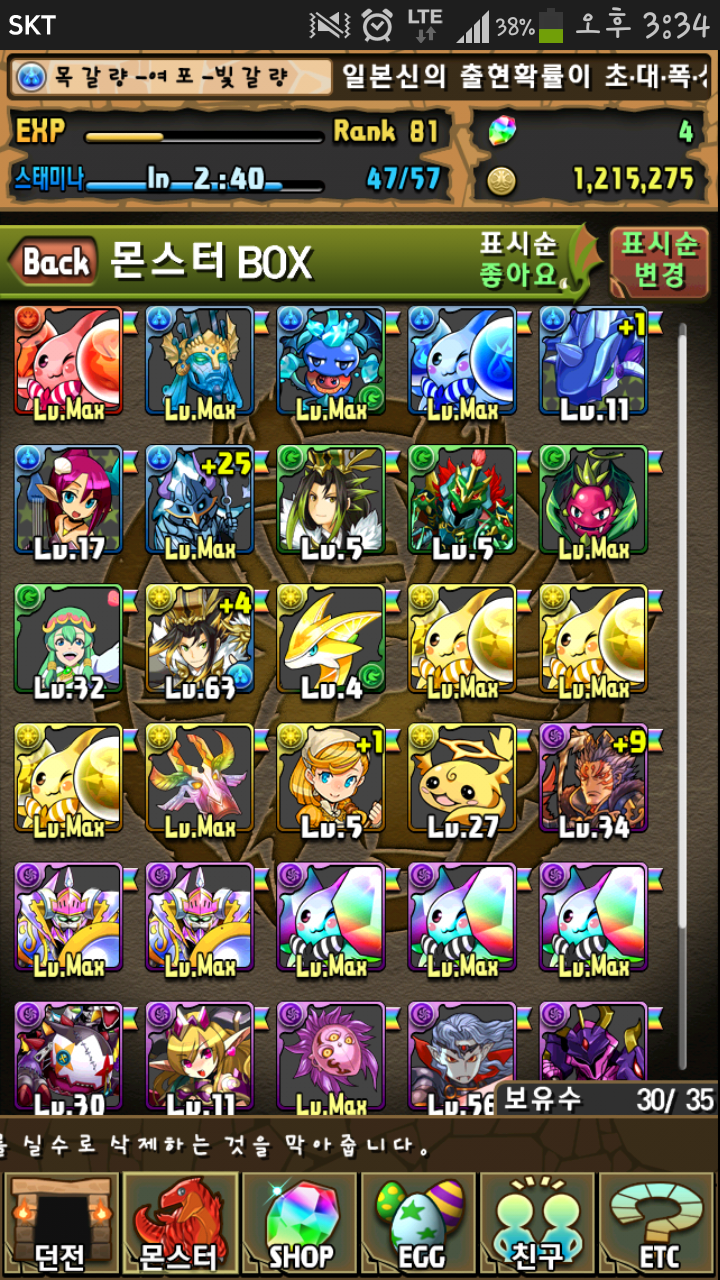Open the 던전 dungeon tab
720x1280 pixels.
click(61, 1225)
